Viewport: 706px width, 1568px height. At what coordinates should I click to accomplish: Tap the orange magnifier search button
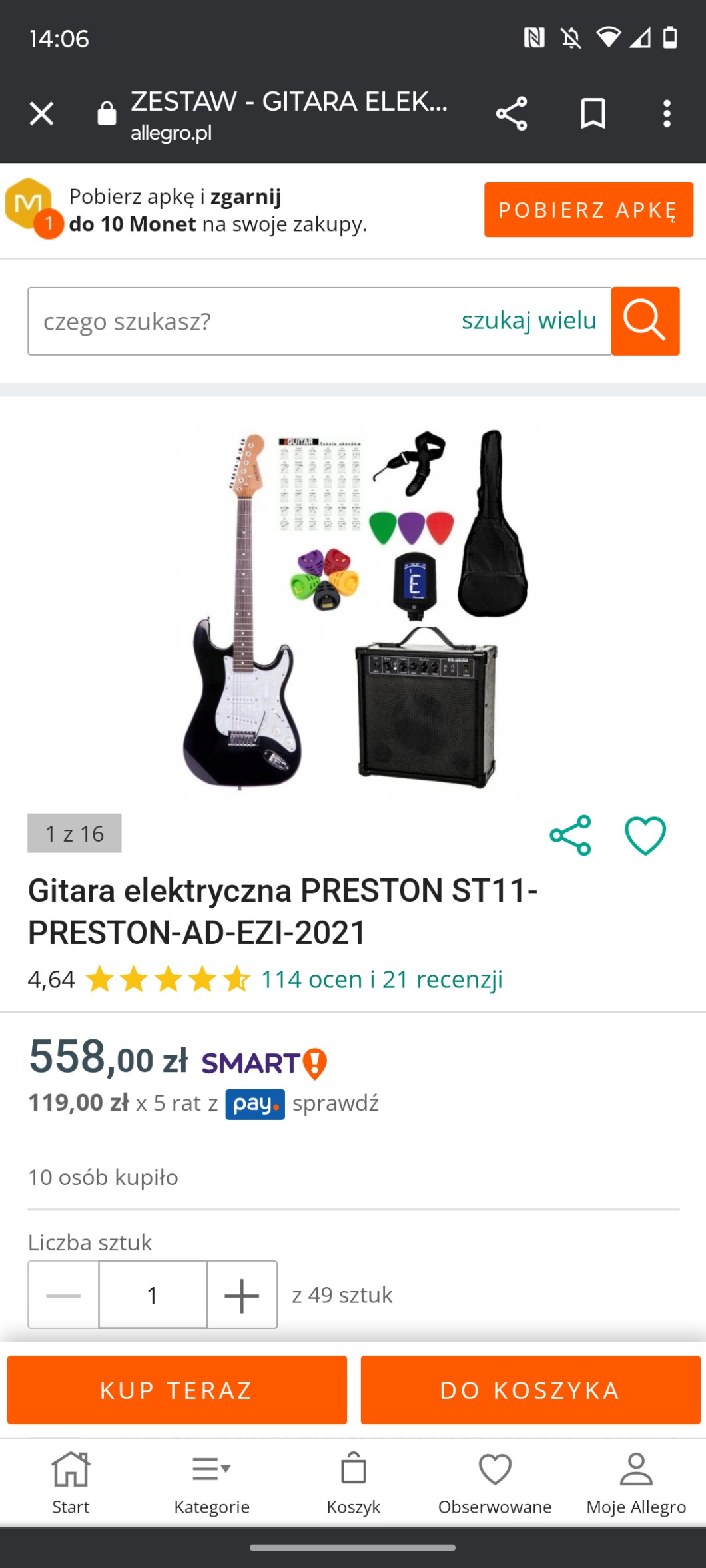[x=645, y=321]
